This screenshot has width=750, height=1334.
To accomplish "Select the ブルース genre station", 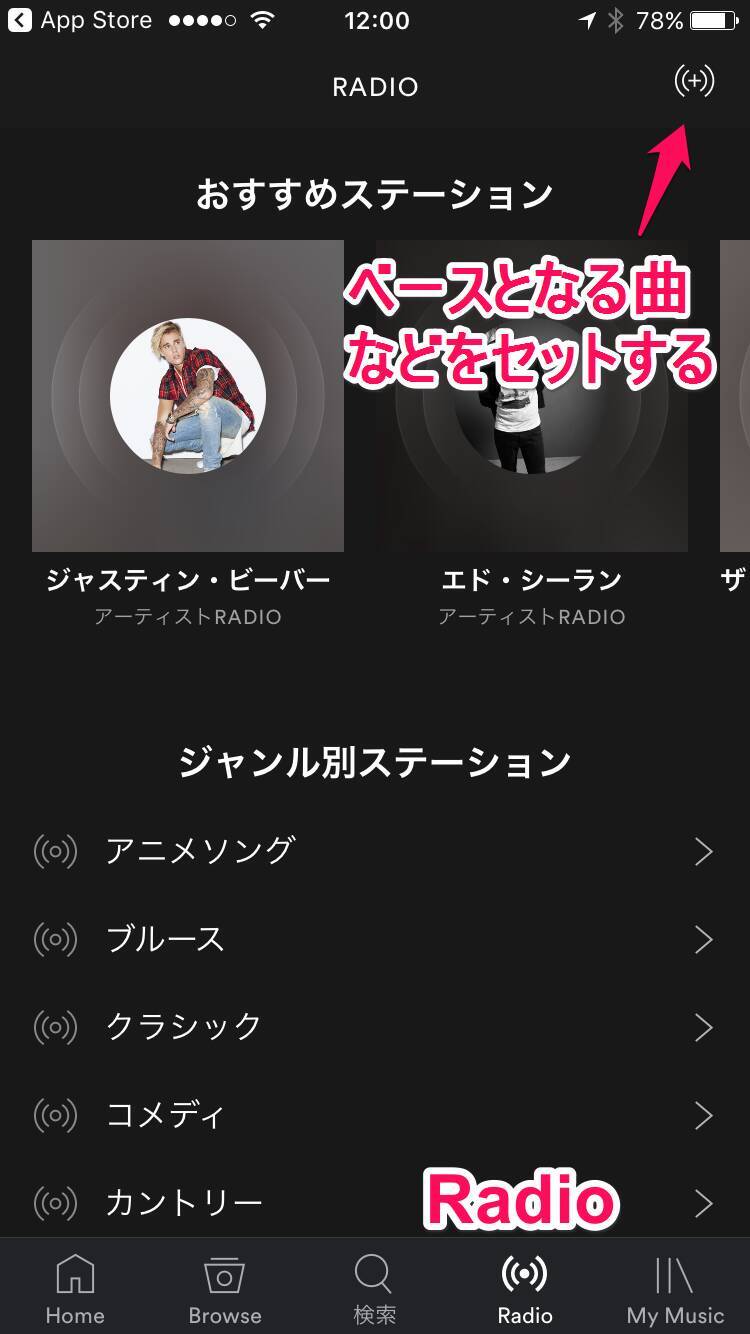I will (x=374, y=939).
